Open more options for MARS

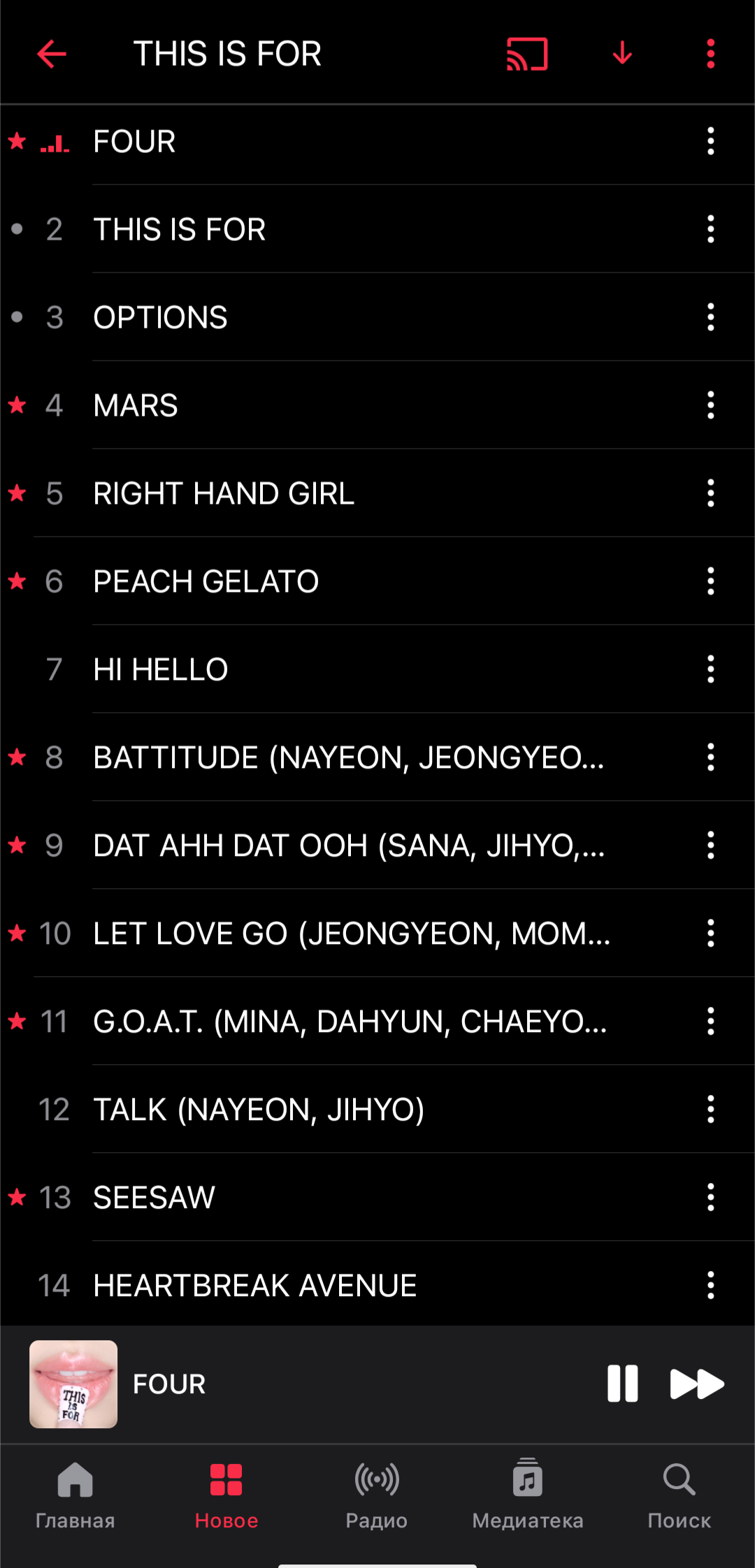(710, 405)
